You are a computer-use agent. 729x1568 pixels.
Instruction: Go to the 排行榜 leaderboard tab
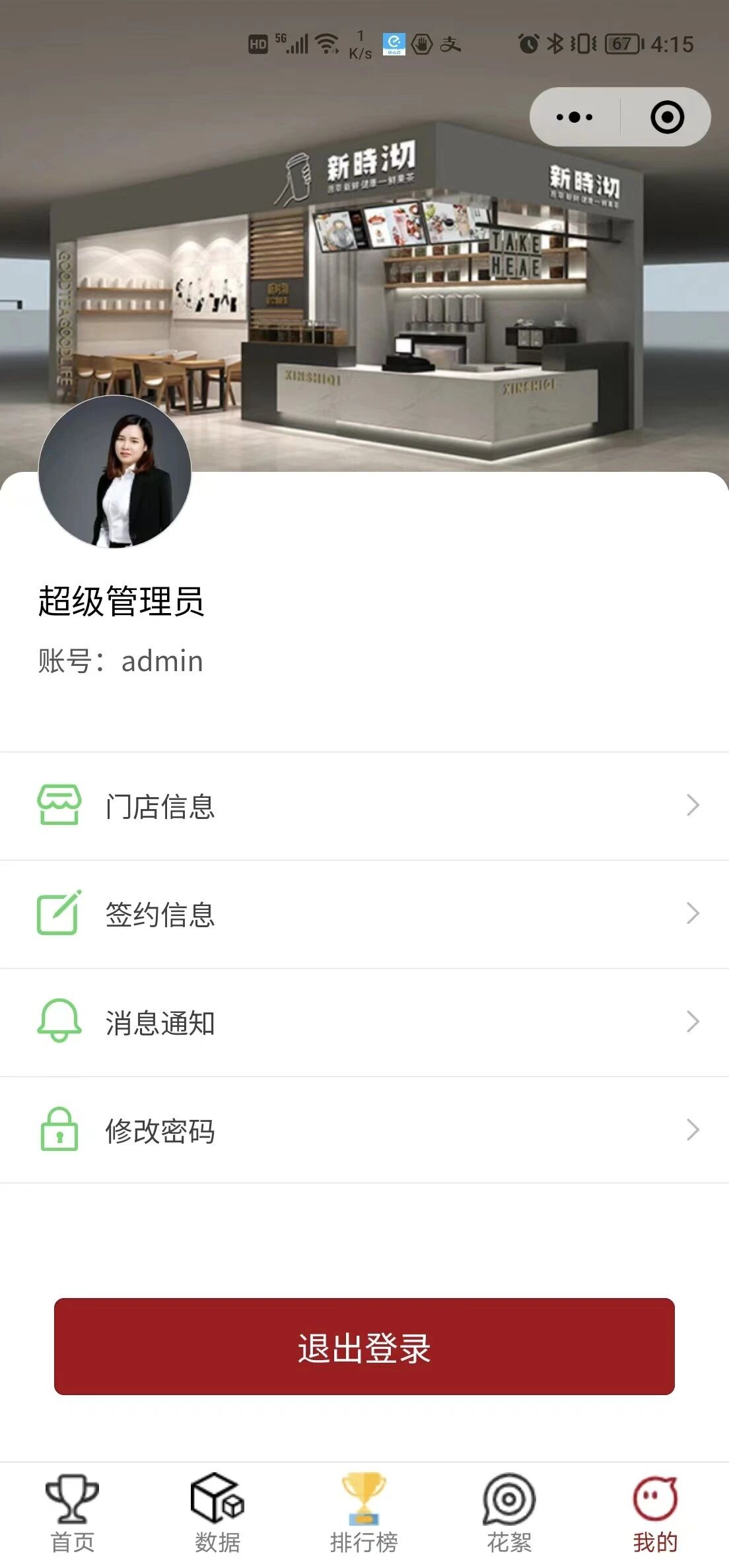click(364, 1513)
